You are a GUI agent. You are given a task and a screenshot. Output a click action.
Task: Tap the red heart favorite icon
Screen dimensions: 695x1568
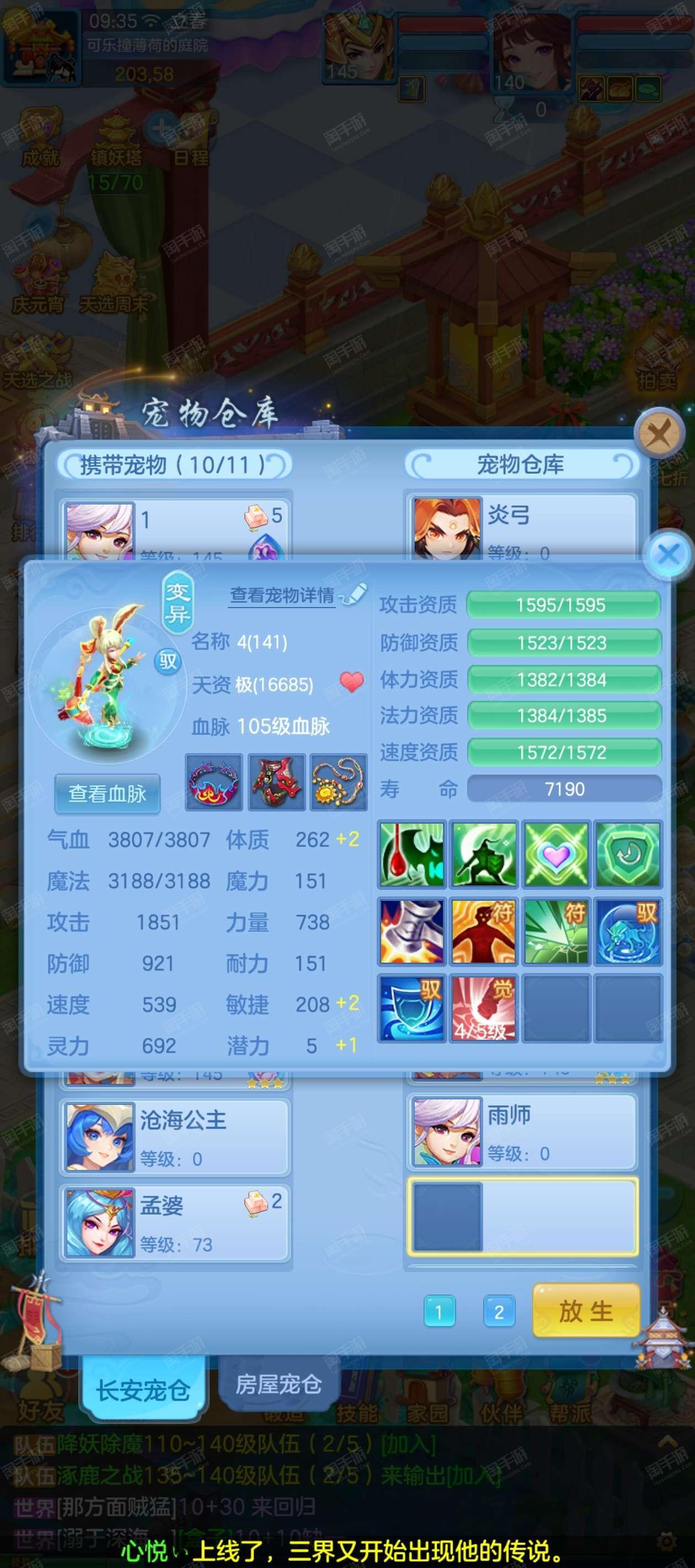pyautogui.click(x=351, y=682)
